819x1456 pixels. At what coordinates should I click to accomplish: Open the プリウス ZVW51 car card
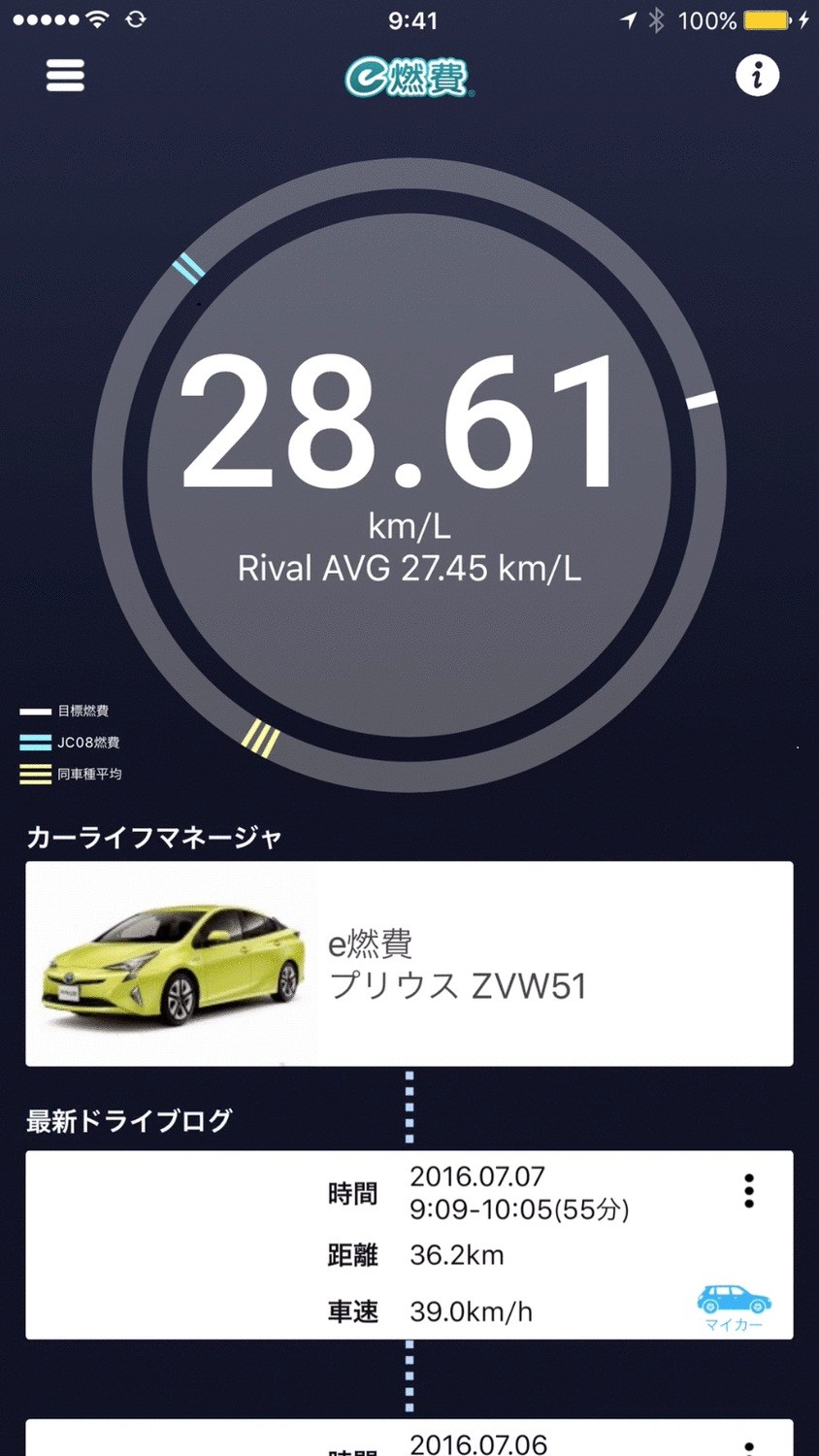click(x=409, y=963)
